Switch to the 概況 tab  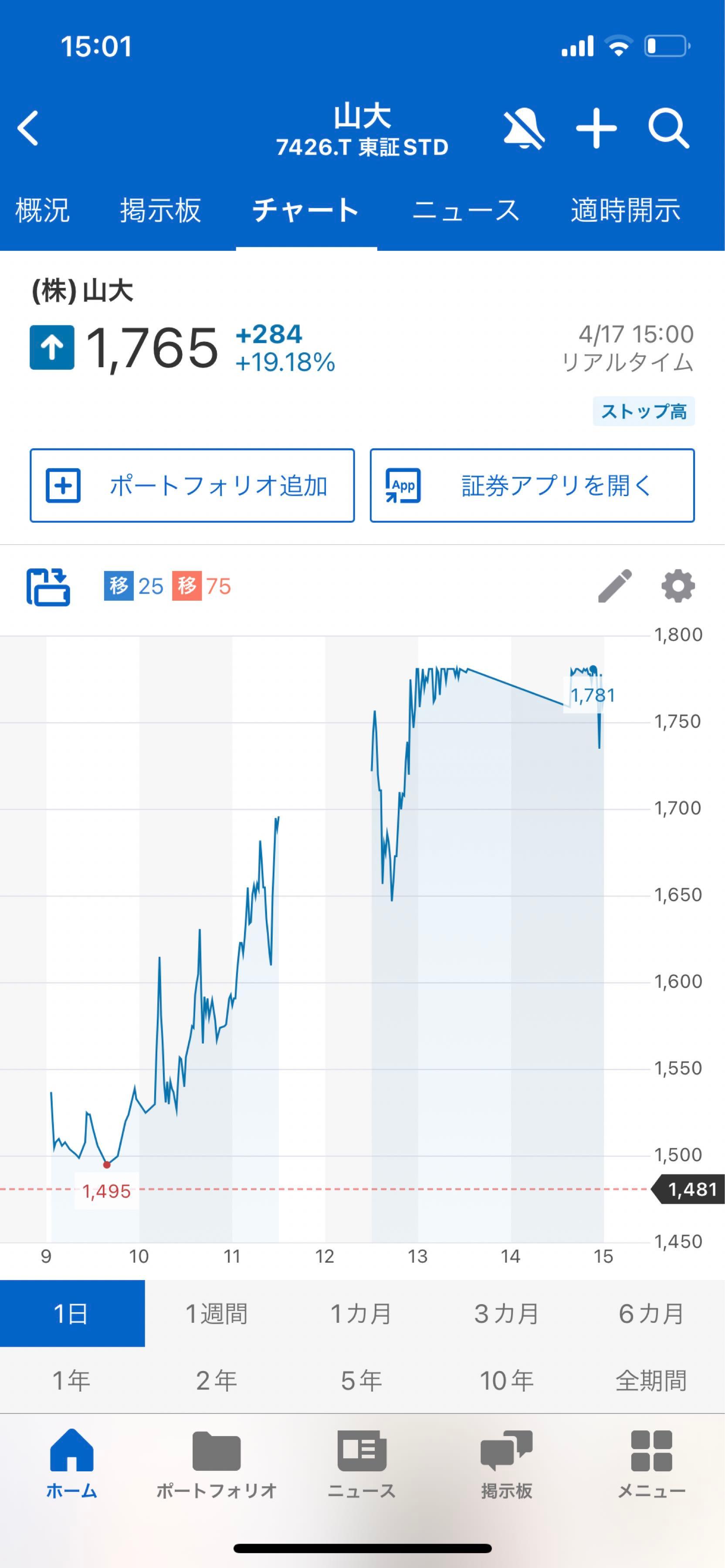42,211
